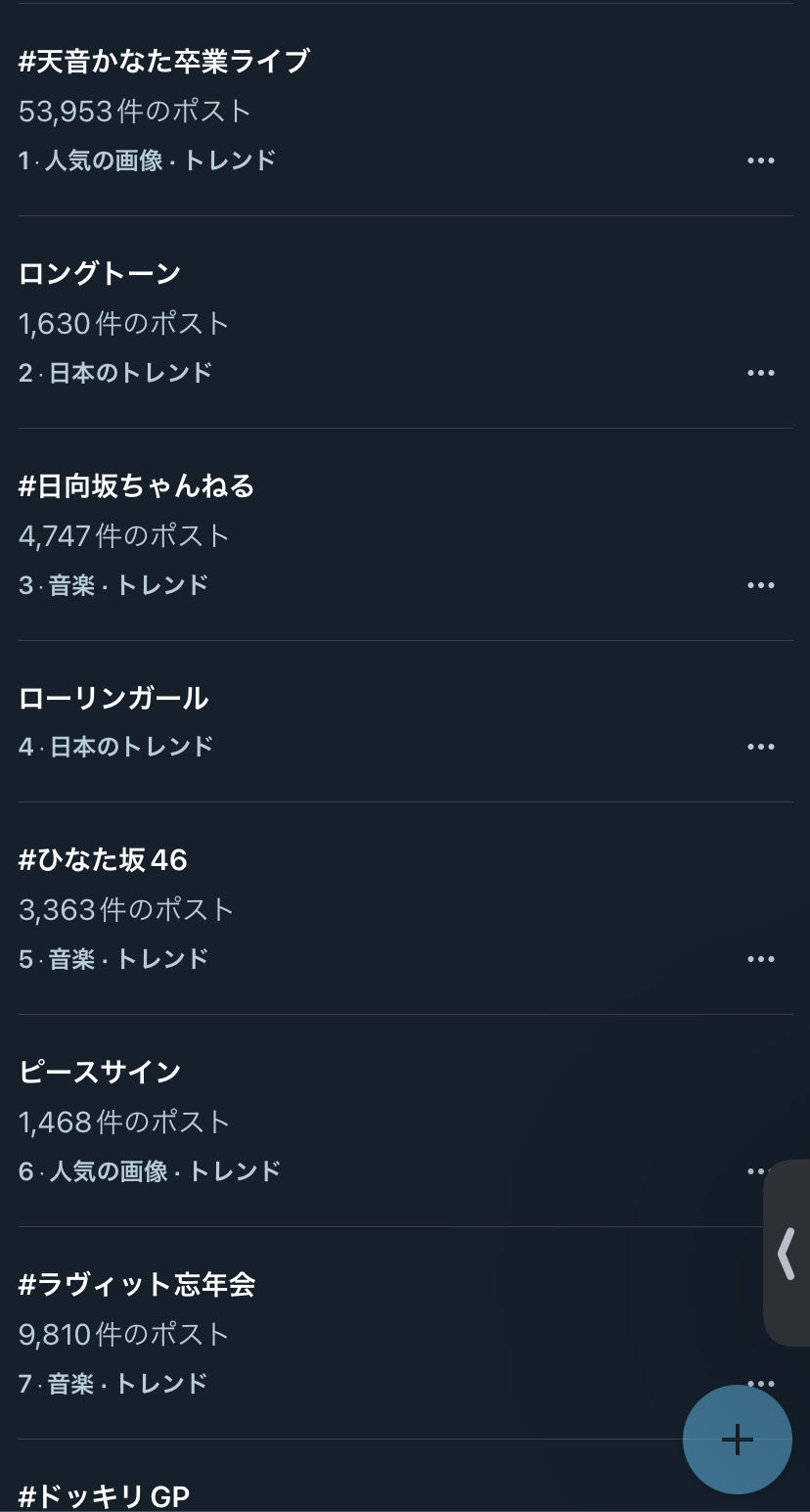View posts for #ひなた坂46
Viewport: 810px width, 1512px height.
[x=103, y=860]
